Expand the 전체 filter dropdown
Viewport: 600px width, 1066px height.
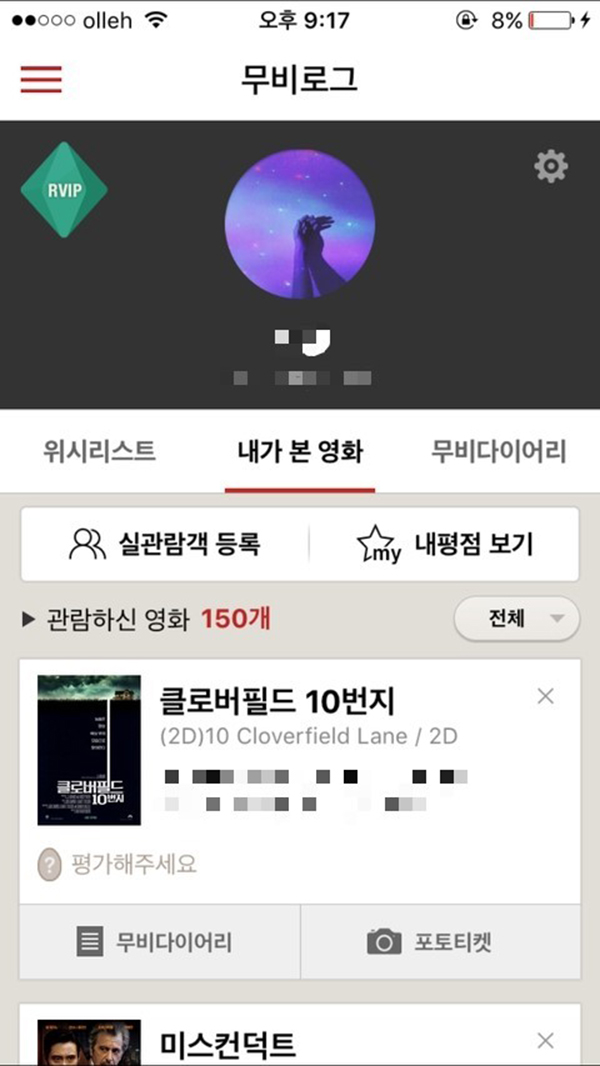(x=516, y=619)
